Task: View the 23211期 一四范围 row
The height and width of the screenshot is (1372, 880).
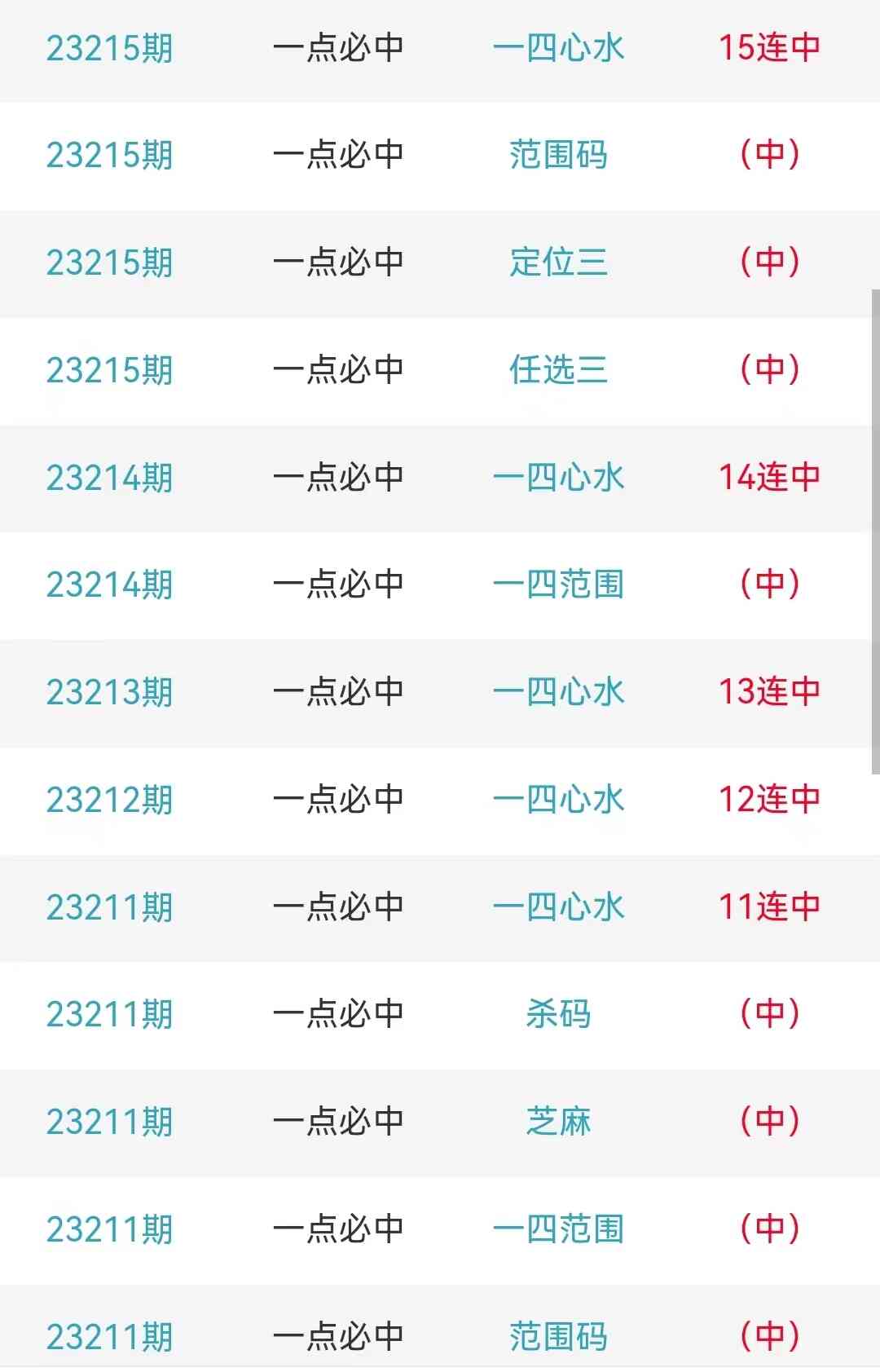Action: coord(558,1229)
